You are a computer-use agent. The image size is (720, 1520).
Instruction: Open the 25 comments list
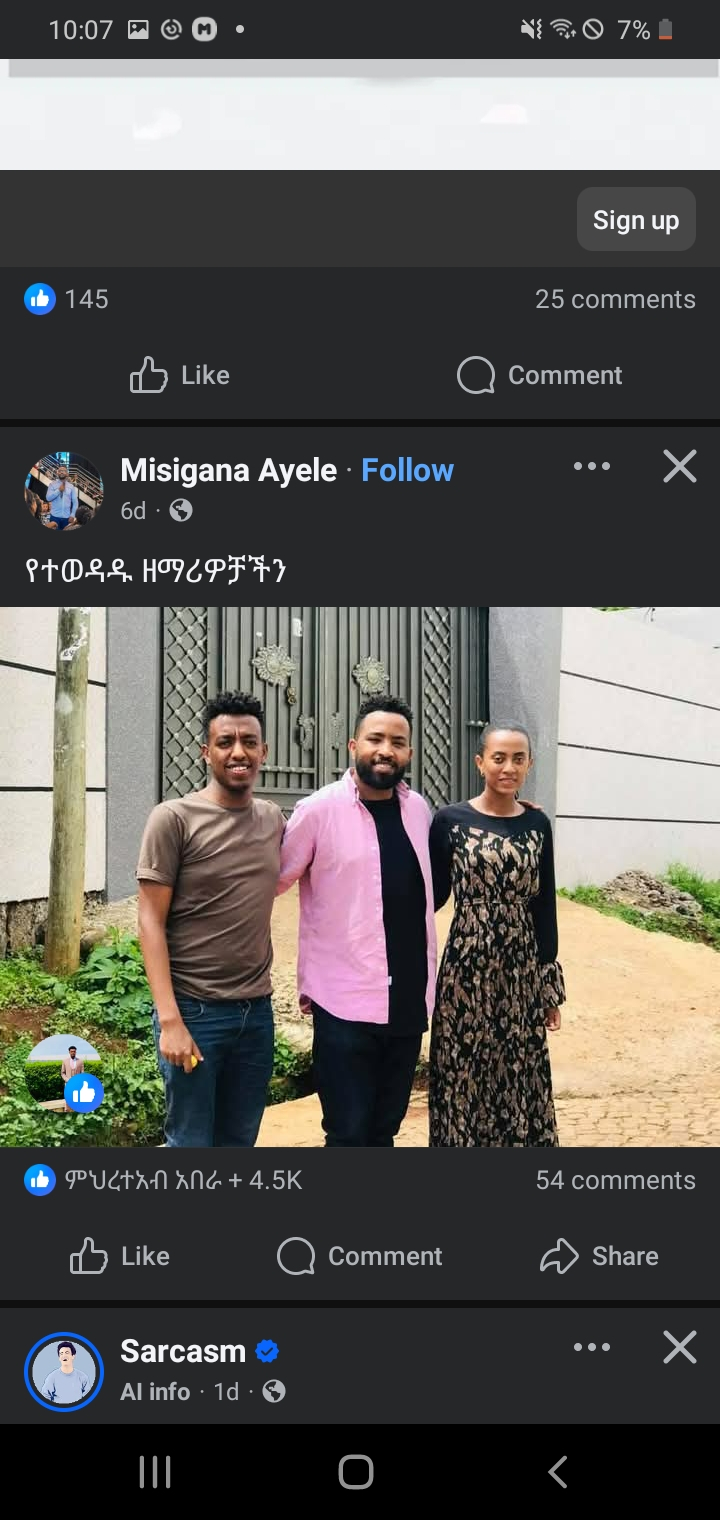[x=614, y=299]
